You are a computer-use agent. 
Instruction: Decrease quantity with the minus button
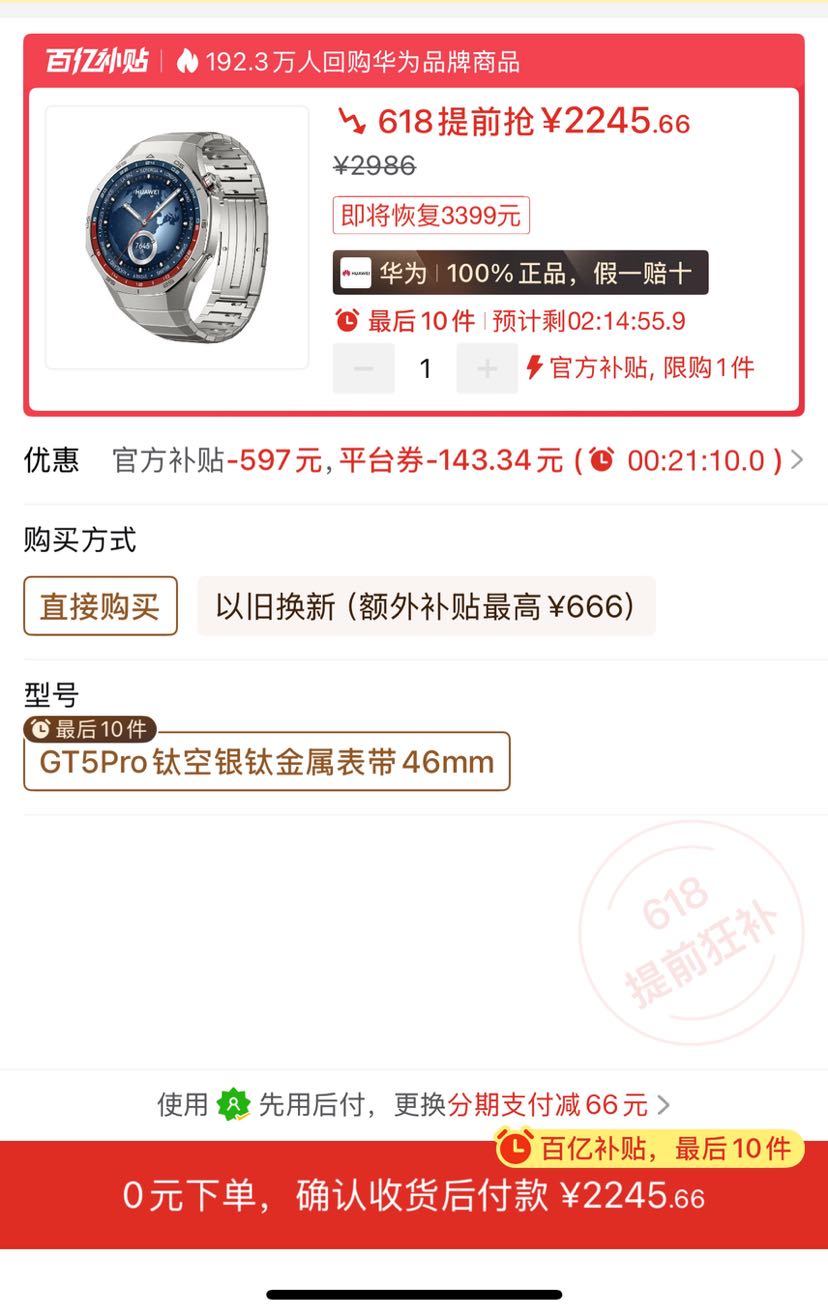point(363,369)
